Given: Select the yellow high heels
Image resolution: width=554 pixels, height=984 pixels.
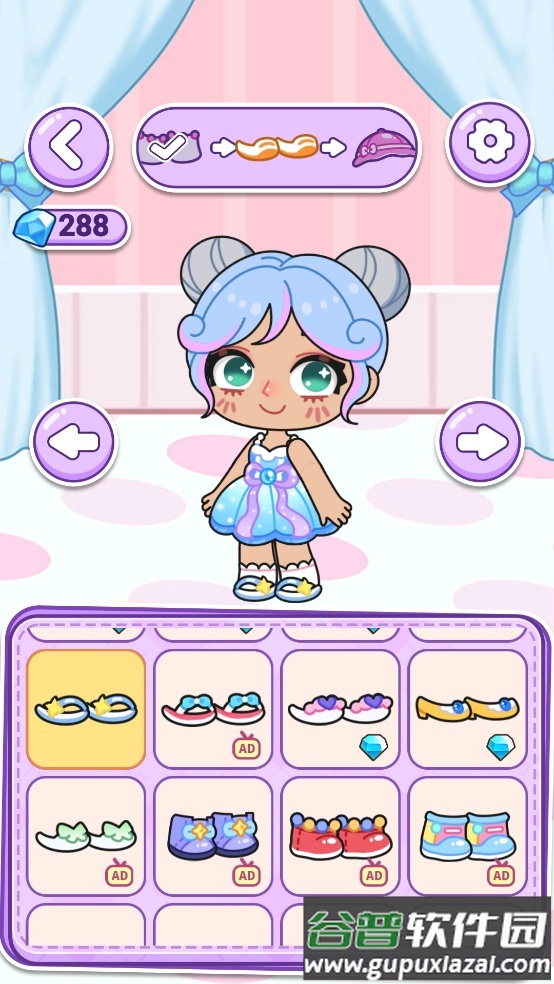Looking at the screenshot, I should [x=467, y=709].
